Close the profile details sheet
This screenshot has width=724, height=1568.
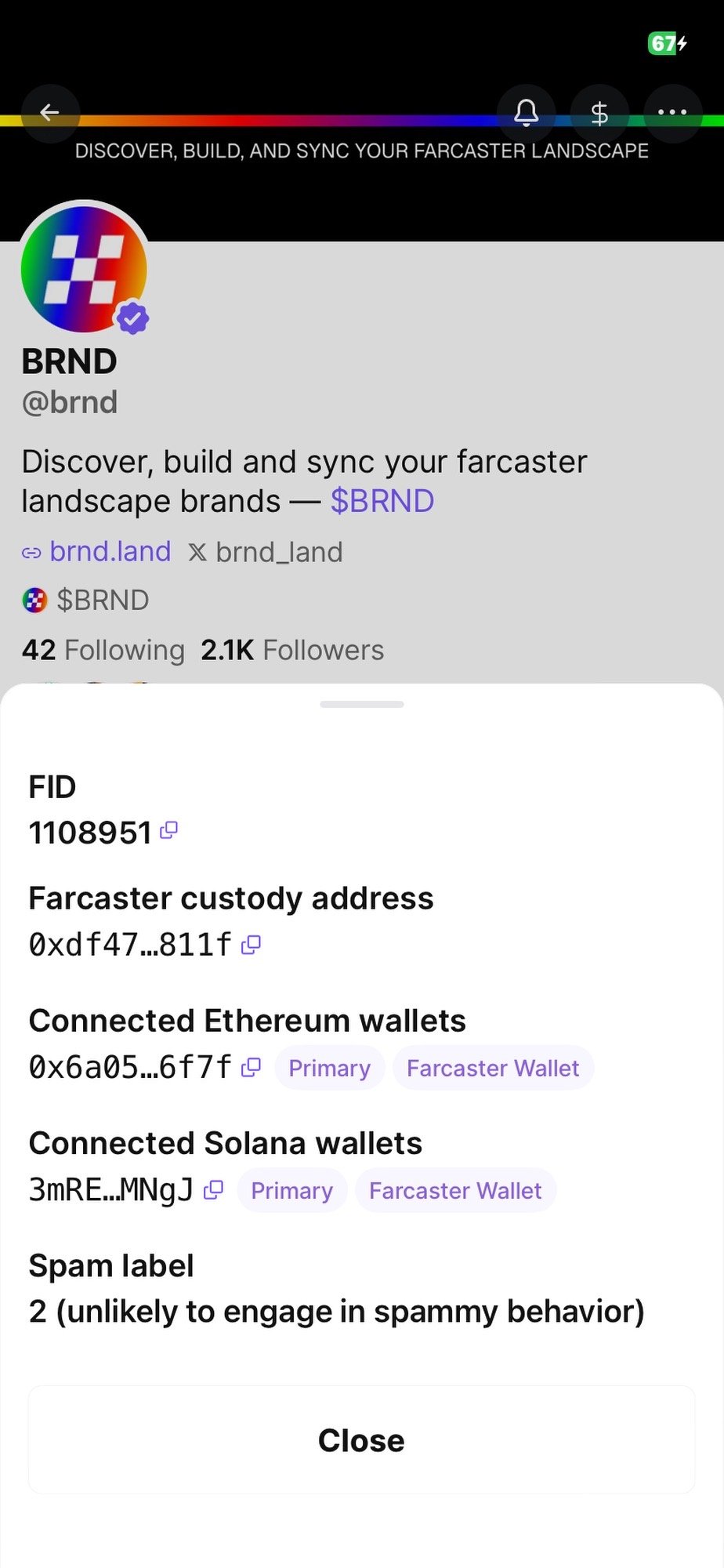point(361,1440)
